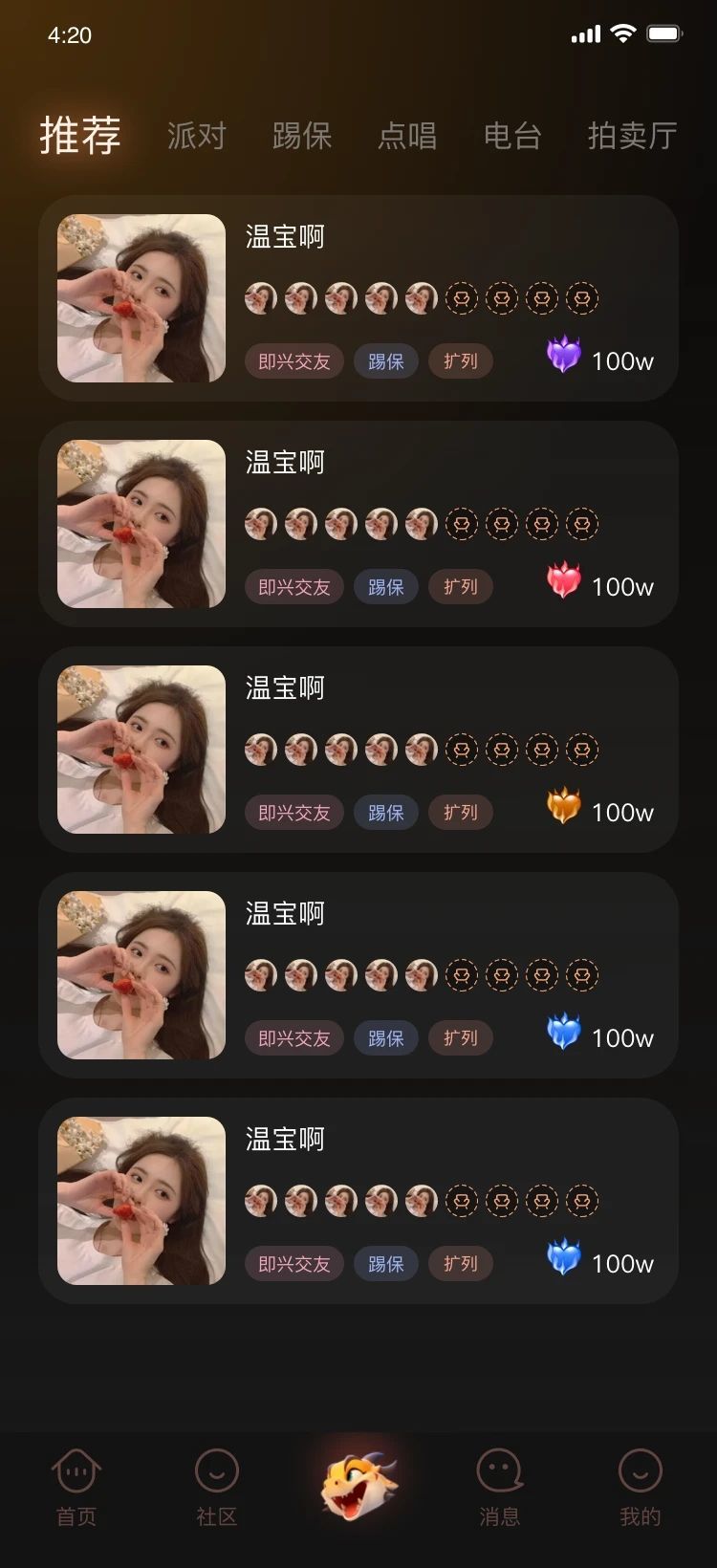Viewport: 717px width, 1568px height.
Task: Open the 点唱 tab
Action: [407, 136]
